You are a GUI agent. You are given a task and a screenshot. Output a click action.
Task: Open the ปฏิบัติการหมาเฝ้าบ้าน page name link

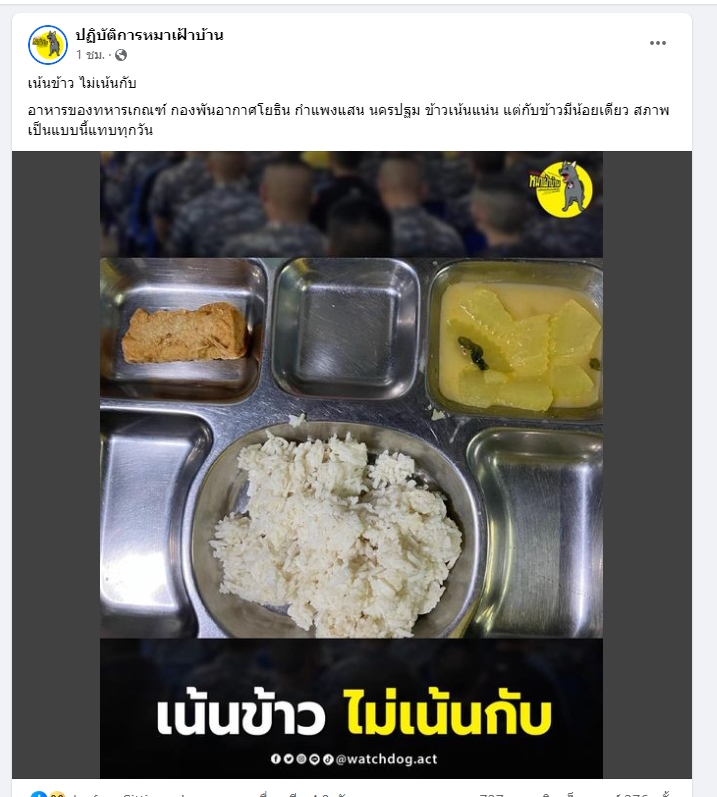pyautogui.click(x=149, y=35)
